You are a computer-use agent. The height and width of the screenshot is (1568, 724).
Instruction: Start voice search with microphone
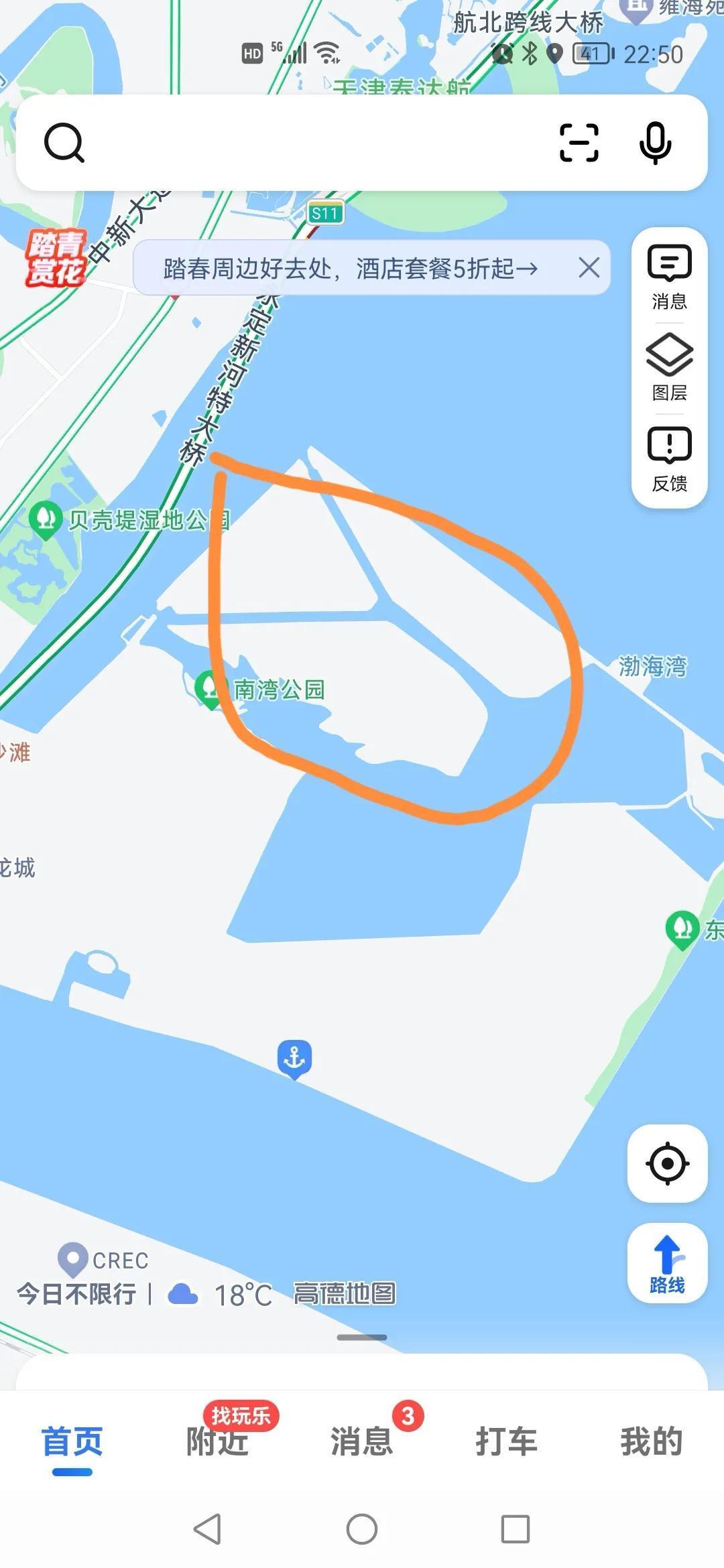pos(655,143)
